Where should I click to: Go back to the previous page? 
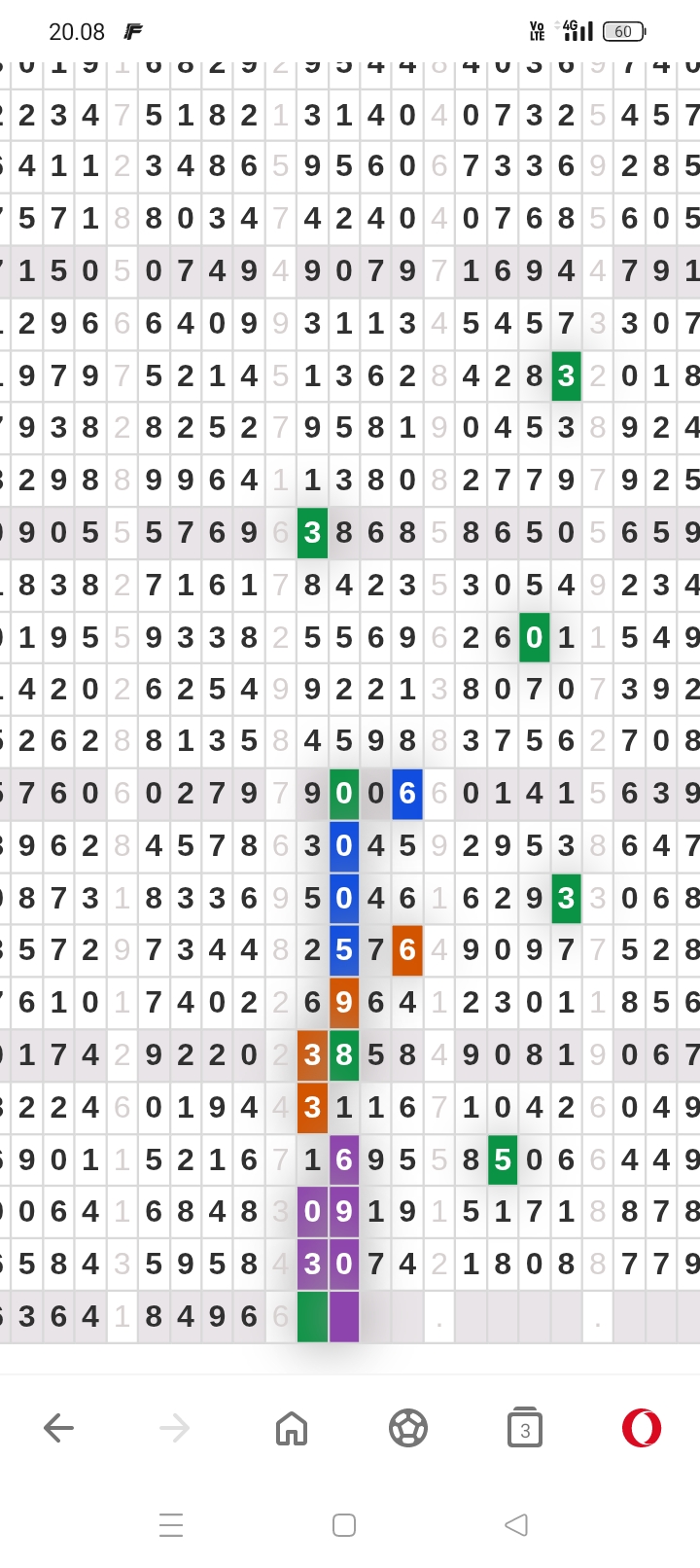[58, 1428]
